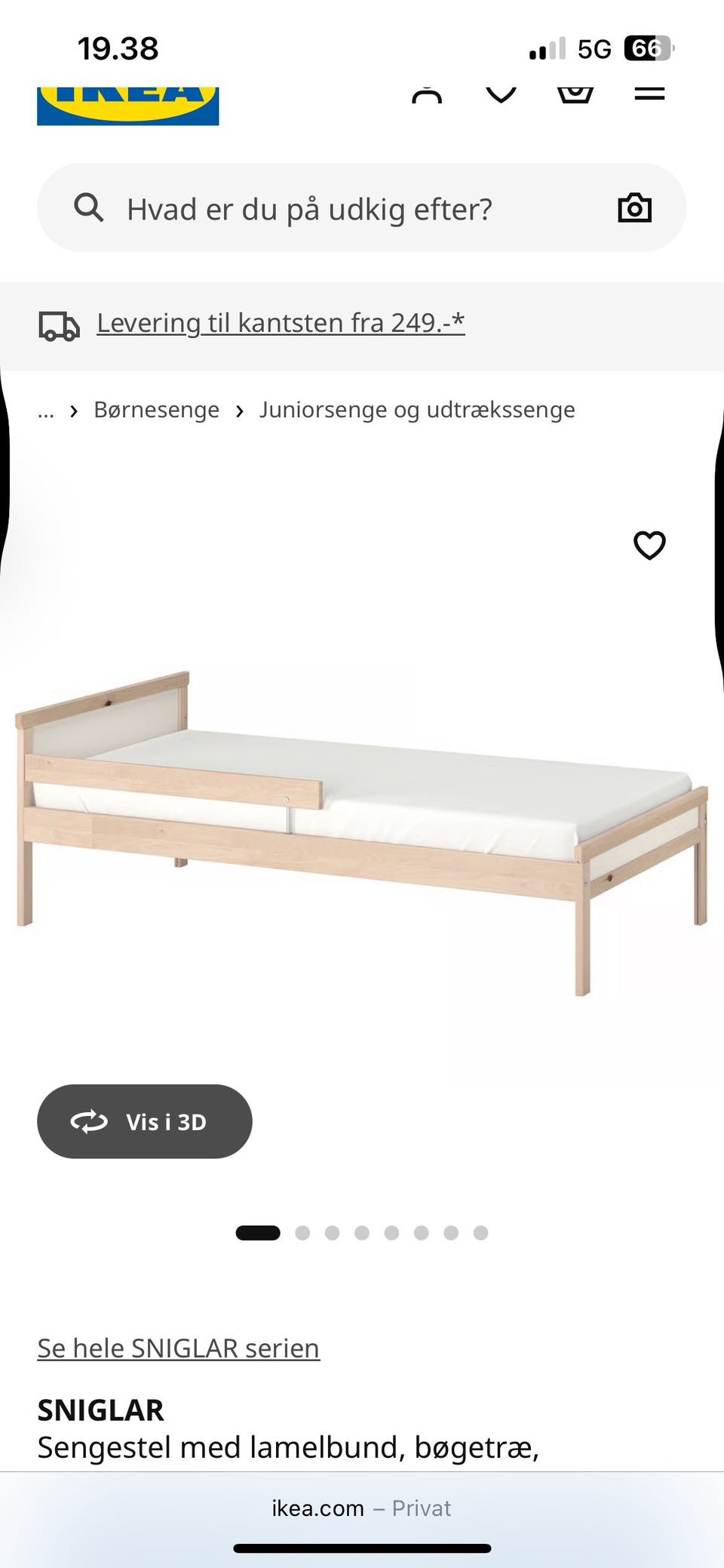Expand the header chevron dropdown
The image size is (724, 1568).
coord(500,94)
